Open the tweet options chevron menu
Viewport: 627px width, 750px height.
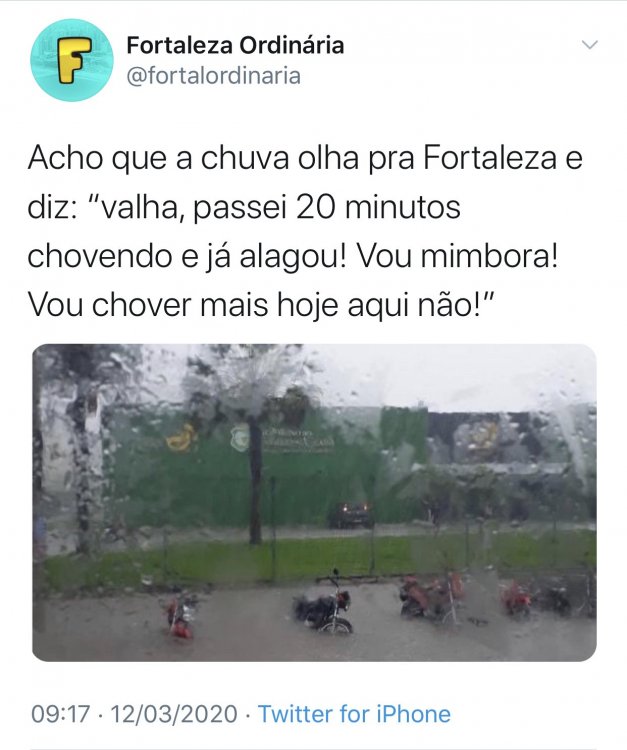click(590, 45)
